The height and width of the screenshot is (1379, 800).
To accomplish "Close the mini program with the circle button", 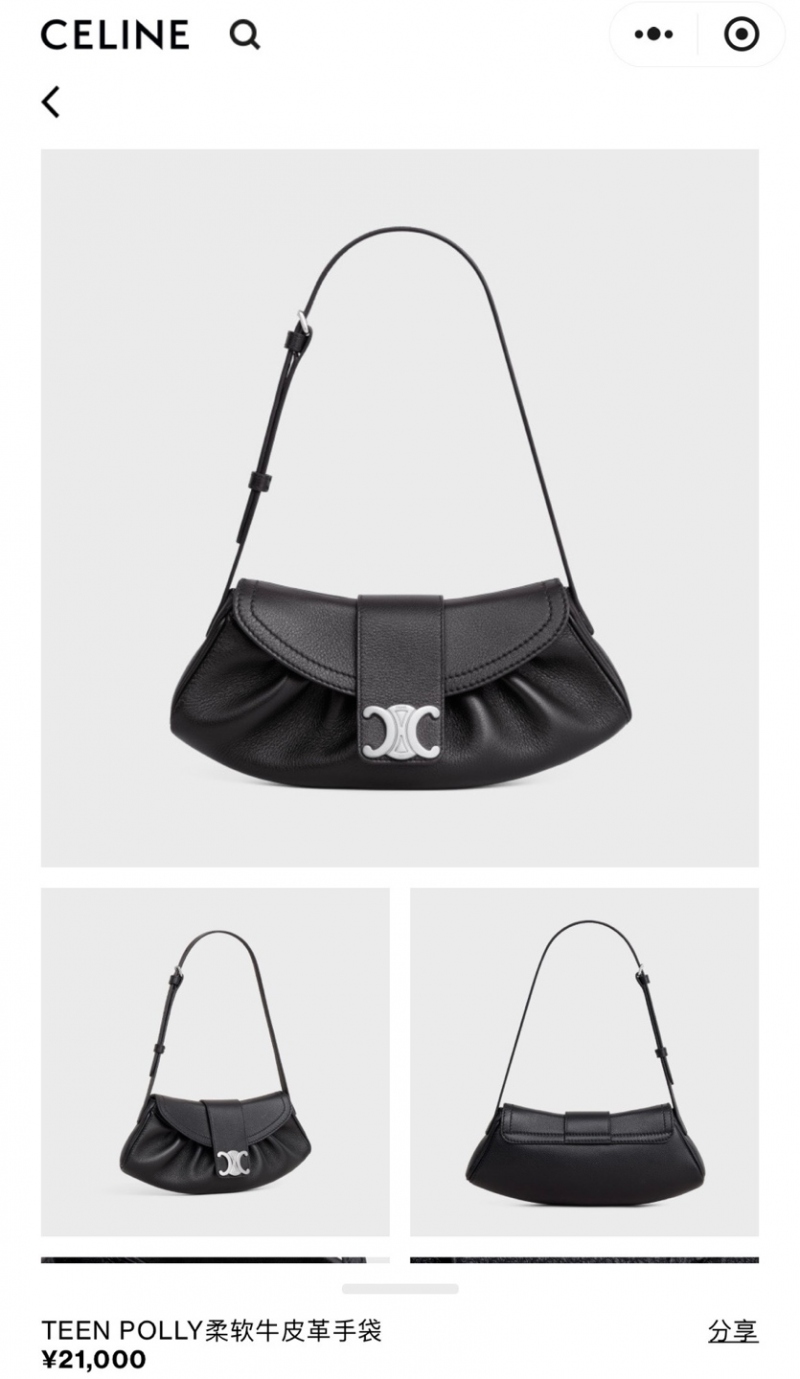I will (741, 35).
